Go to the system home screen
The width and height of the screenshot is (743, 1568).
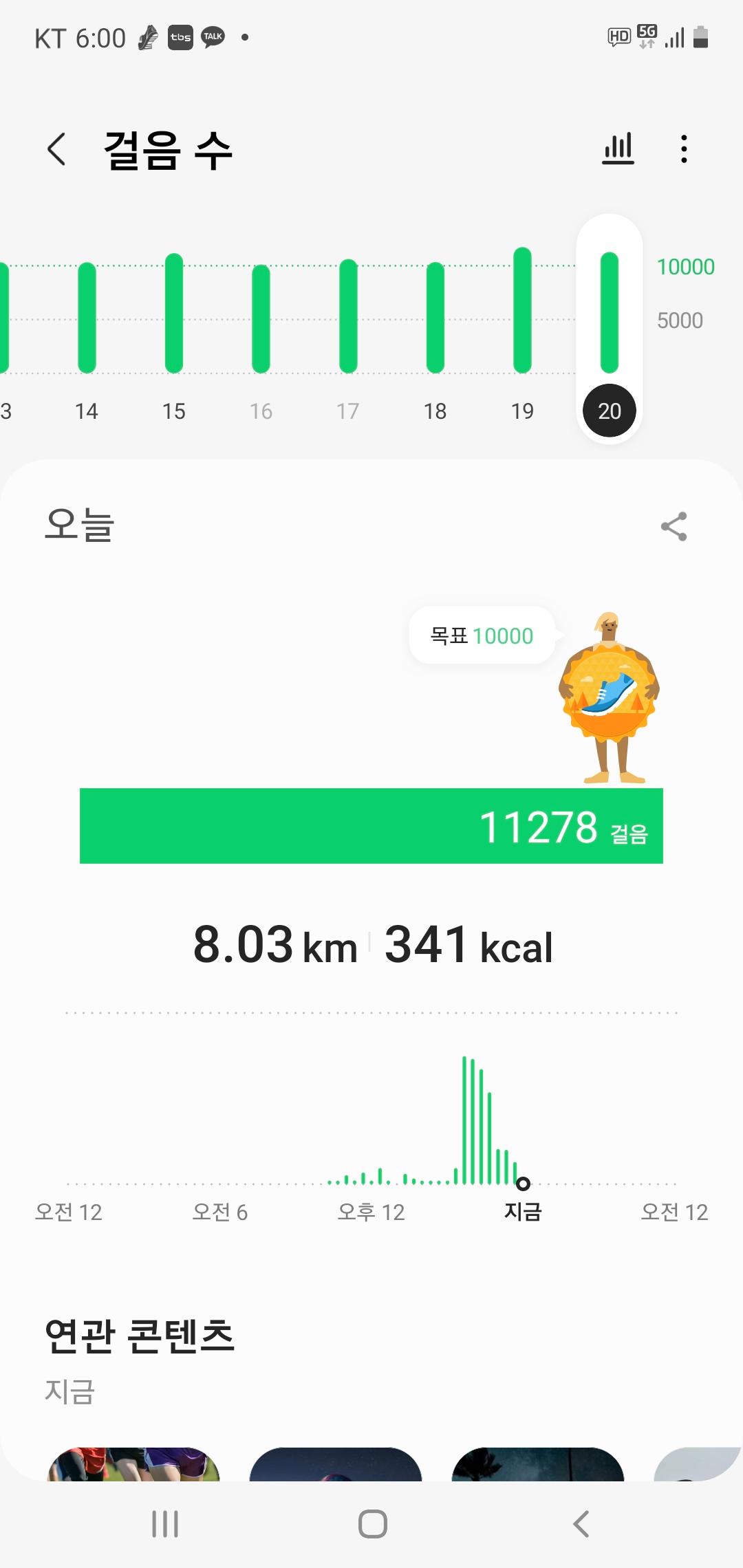(x=372, y=1524)
